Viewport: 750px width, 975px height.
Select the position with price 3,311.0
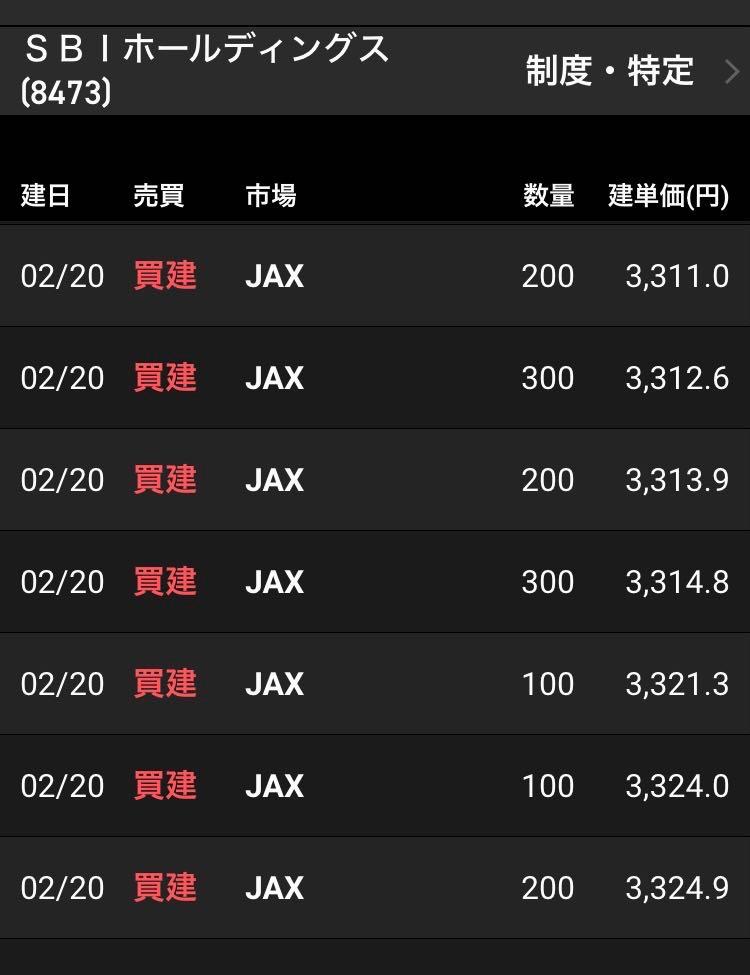coord(375,276)
